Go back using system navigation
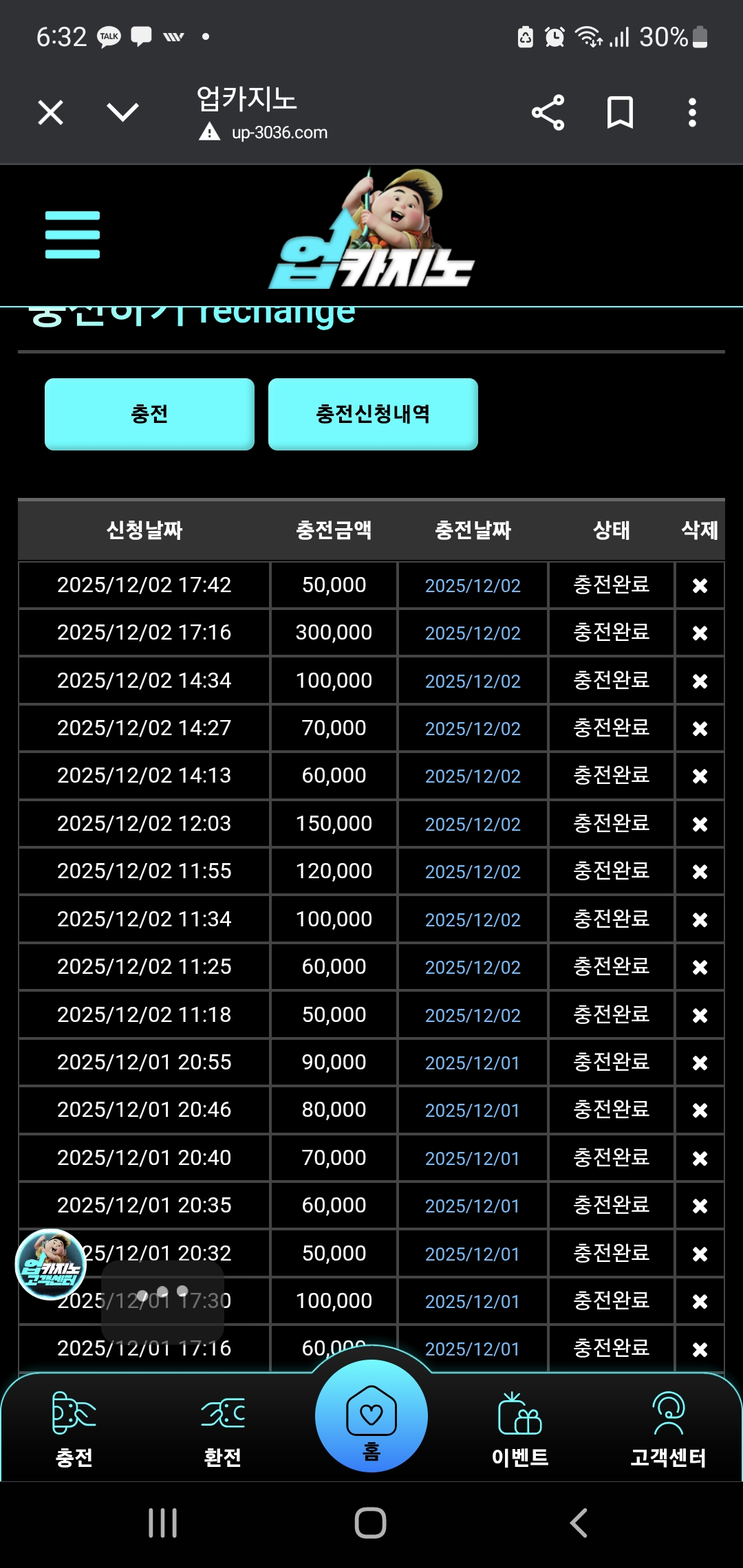 coord(579,1523)
